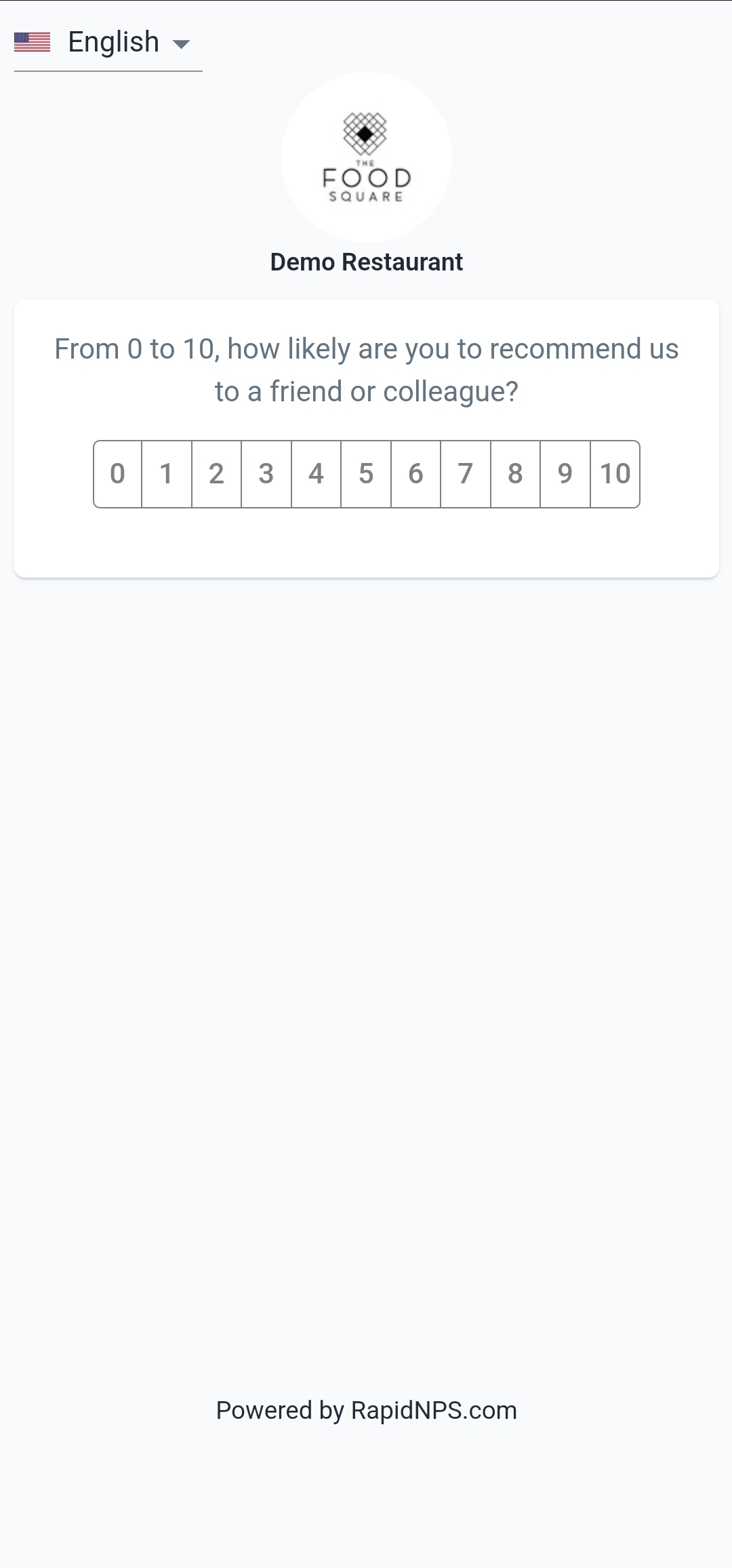
Task: Select the maximum rating 10
Action: pos(615,474)
